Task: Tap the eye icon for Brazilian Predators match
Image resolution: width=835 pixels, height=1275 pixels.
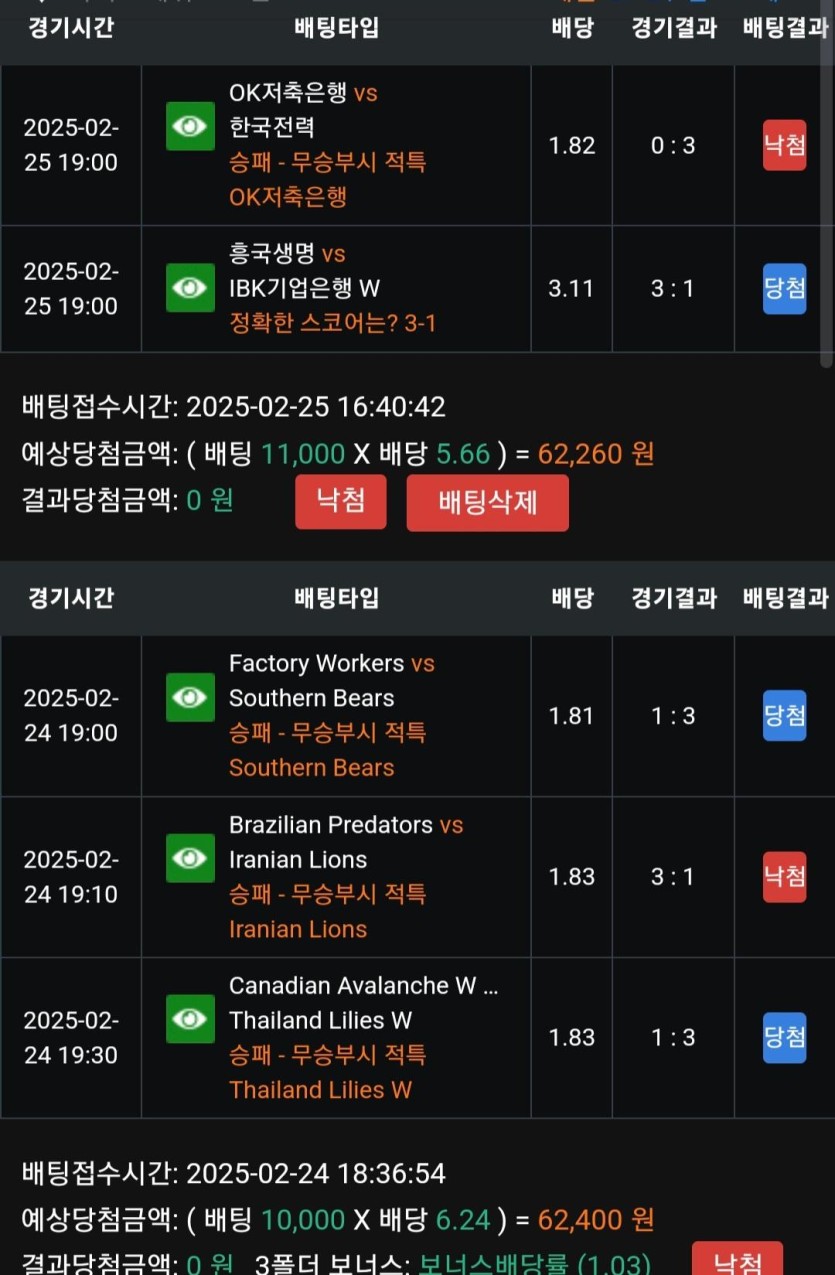Action: 190,858
